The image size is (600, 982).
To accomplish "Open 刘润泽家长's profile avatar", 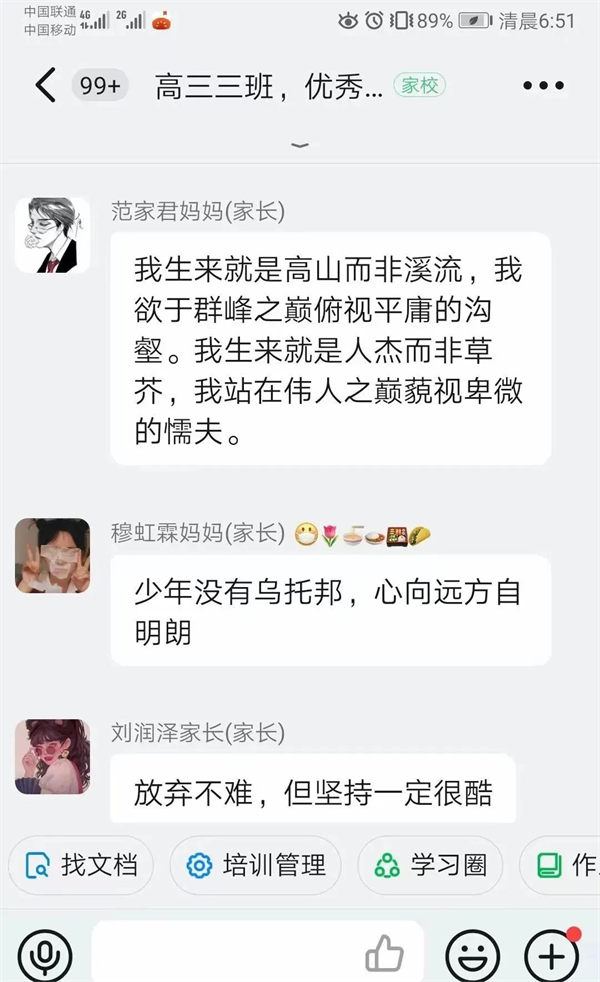I will pos(52,756).
